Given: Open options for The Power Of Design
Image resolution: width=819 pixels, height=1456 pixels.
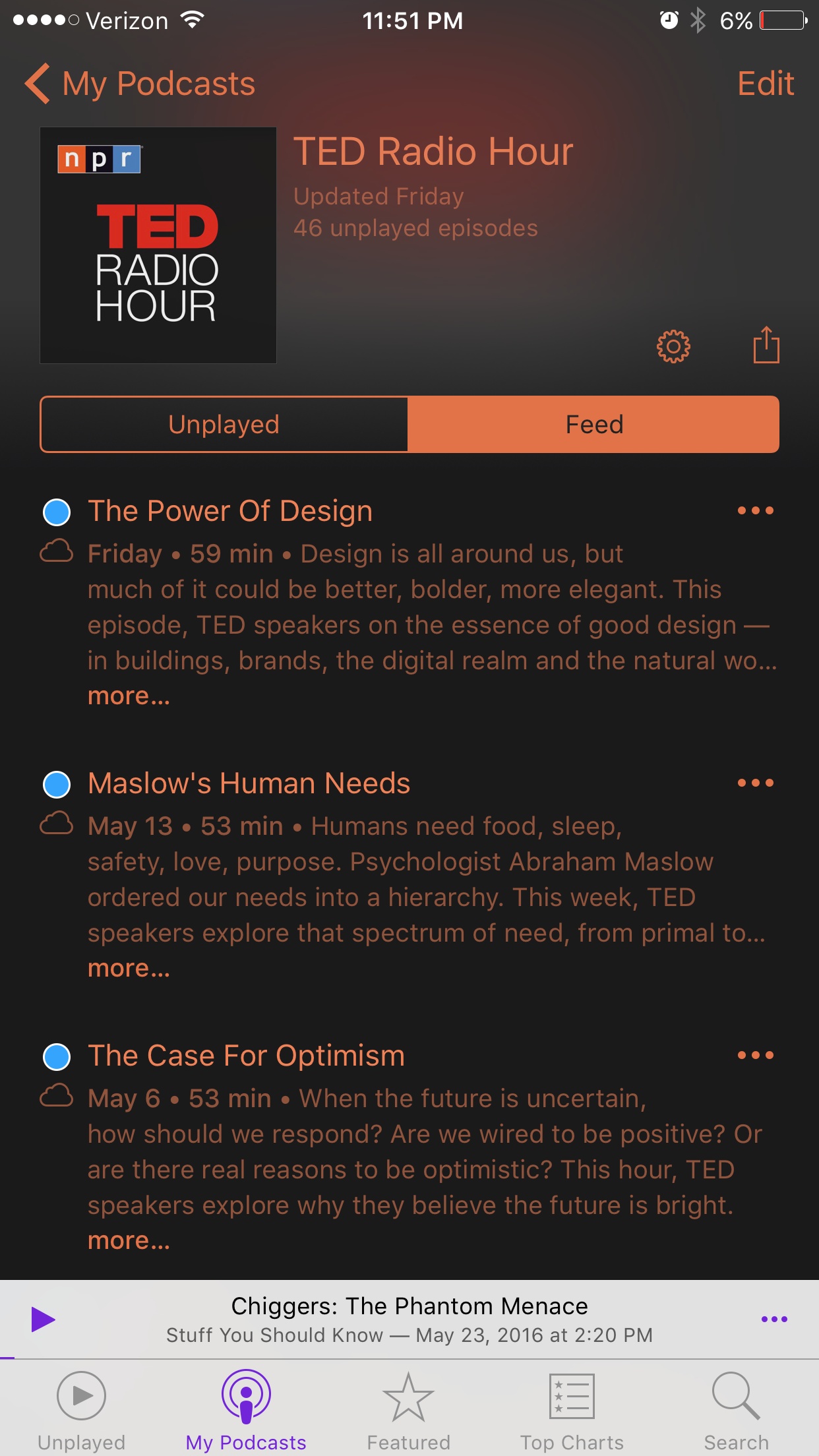Looking at the screenshot, I should click(755, 510).
